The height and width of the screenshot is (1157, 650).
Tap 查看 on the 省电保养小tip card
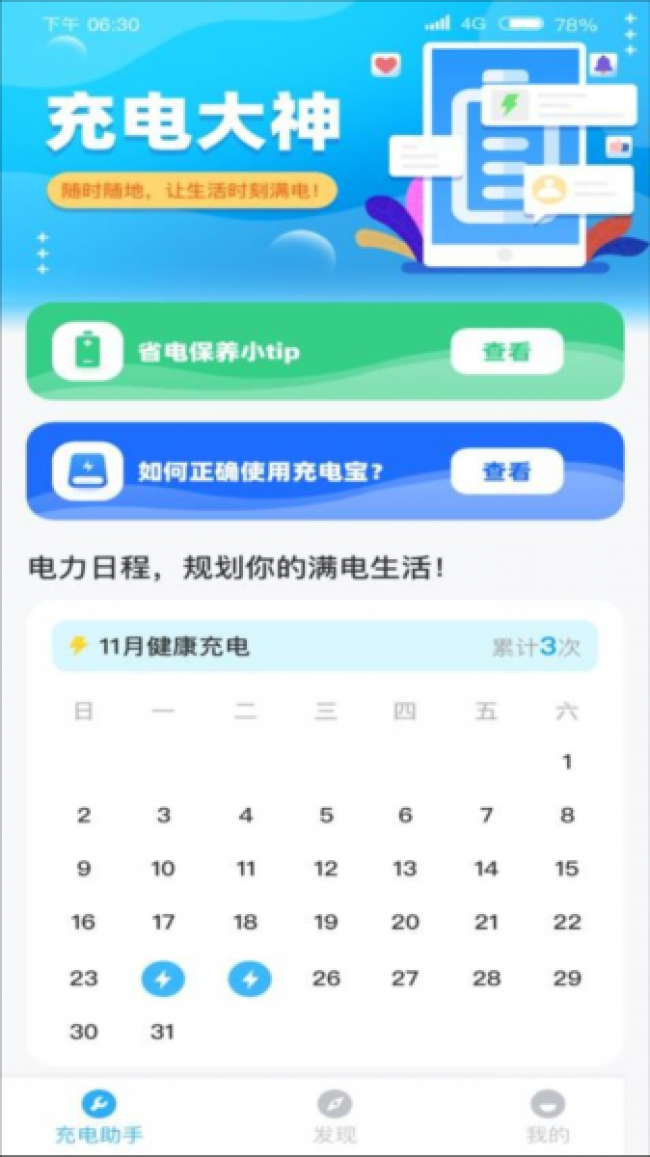(506, 351)
